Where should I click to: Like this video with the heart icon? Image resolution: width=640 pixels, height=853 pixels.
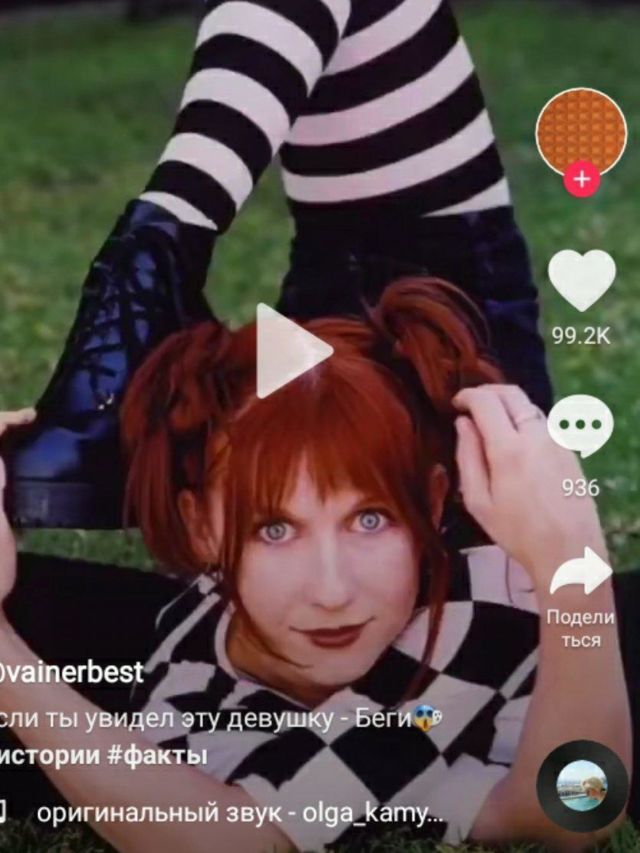click(581, 281)
